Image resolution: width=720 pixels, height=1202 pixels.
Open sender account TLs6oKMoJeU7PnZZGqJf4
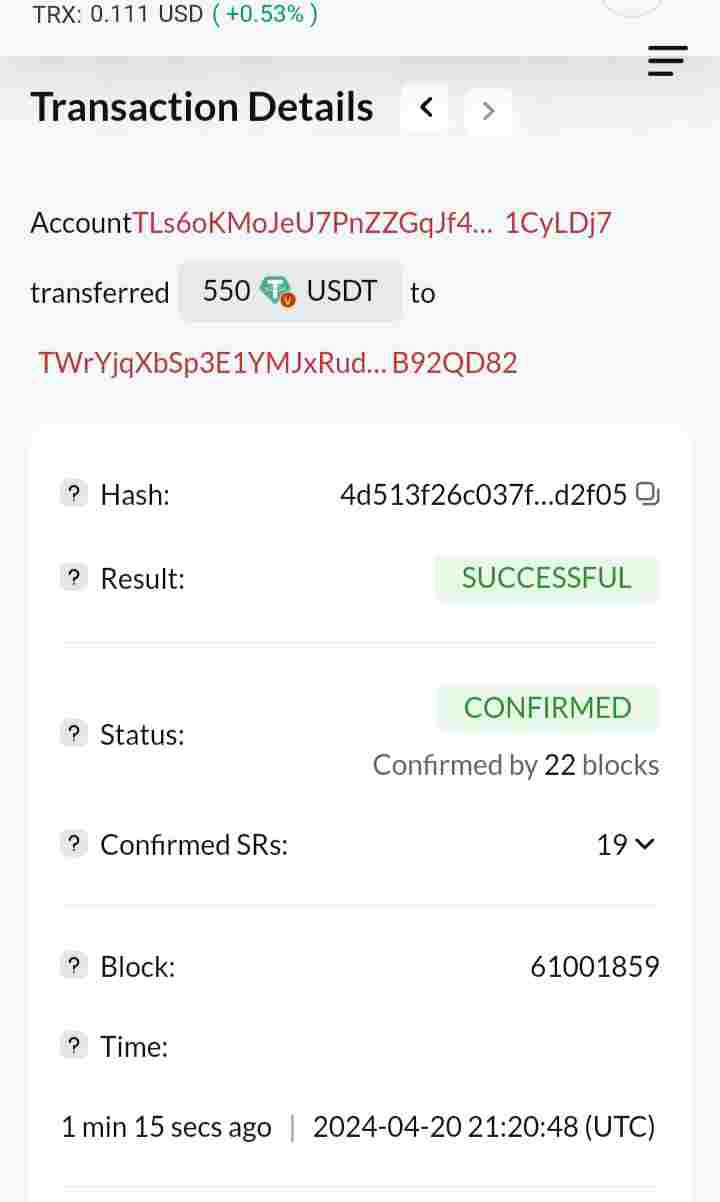pos(372,223)
